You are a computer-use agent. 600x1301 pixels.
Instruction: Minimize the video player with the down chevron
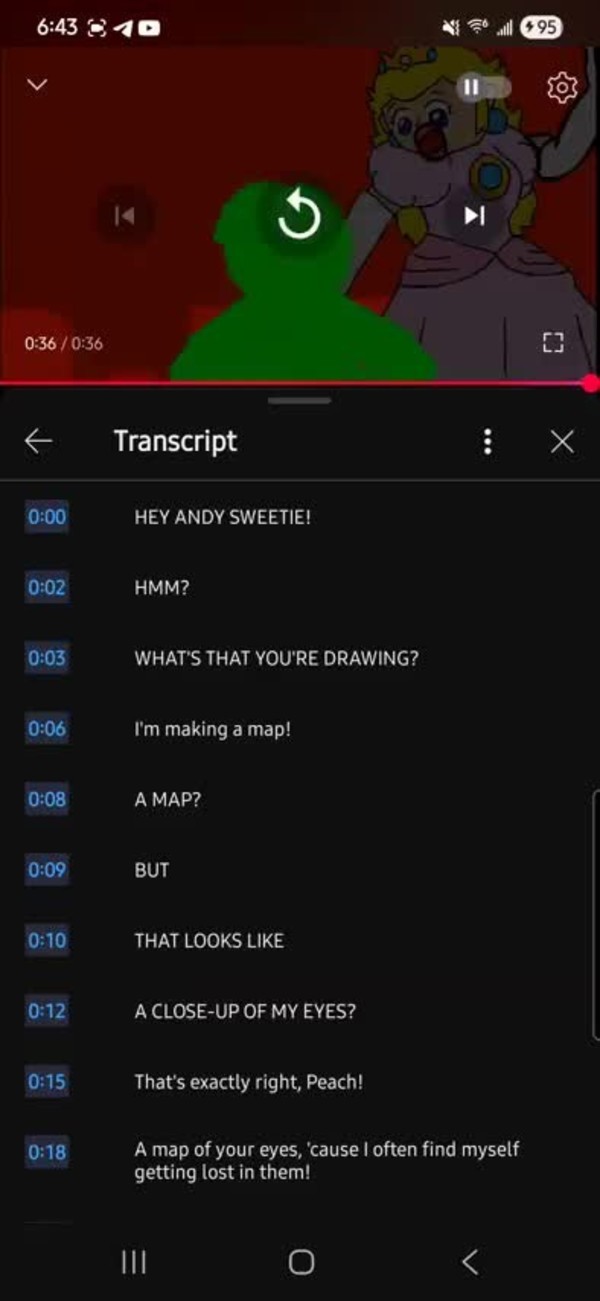pos(37,86)
